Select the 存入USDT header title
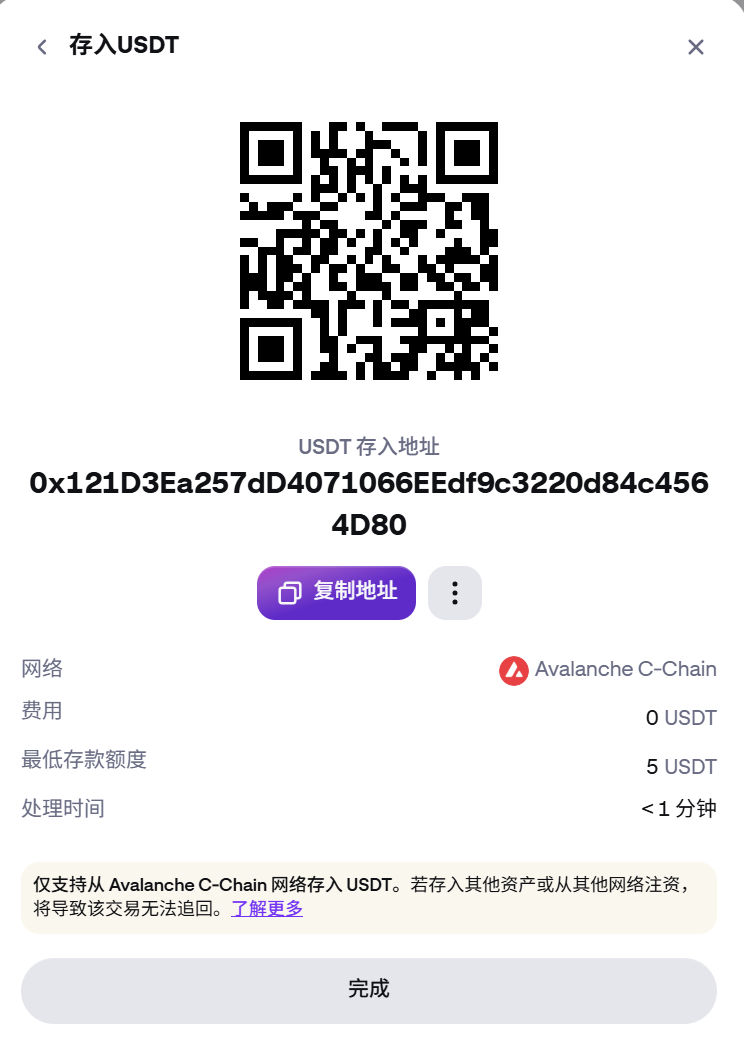The height and width of the screenshot is (1037, 744). [x=122, y=45]
